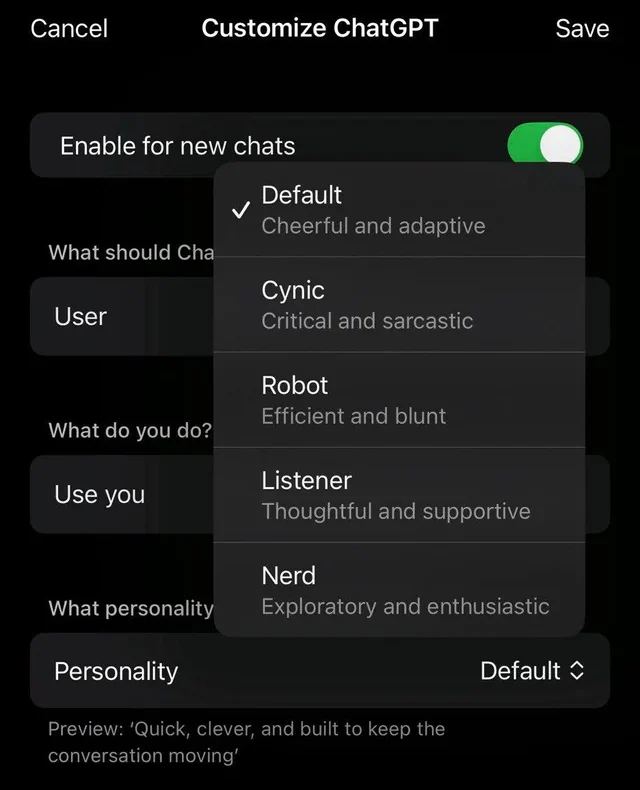640x790 pixels.
Task: Edit the occupation field with Use you
Action: coord(120,495)
